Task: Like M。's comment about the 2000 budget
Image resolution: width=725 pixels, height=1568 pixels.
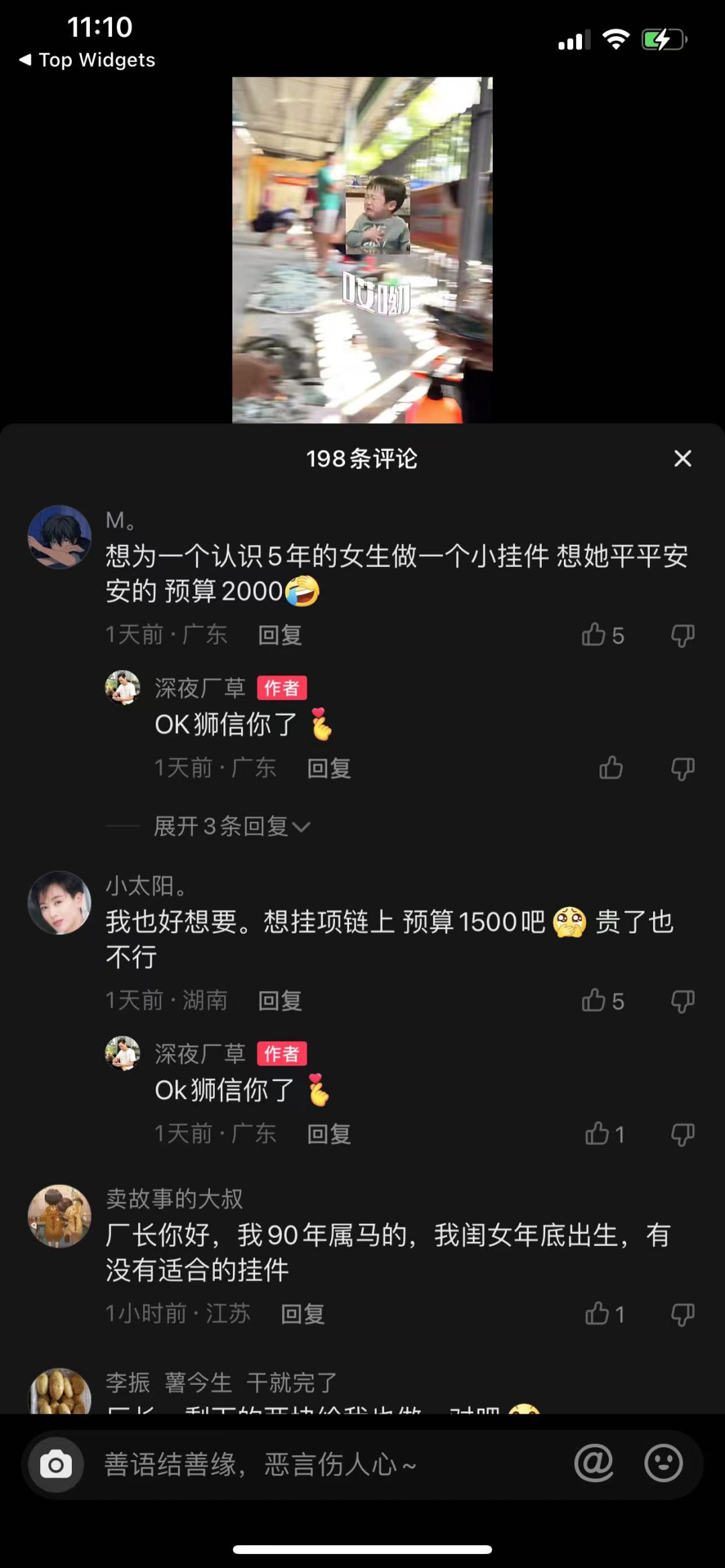Action: tap(595, 635)
